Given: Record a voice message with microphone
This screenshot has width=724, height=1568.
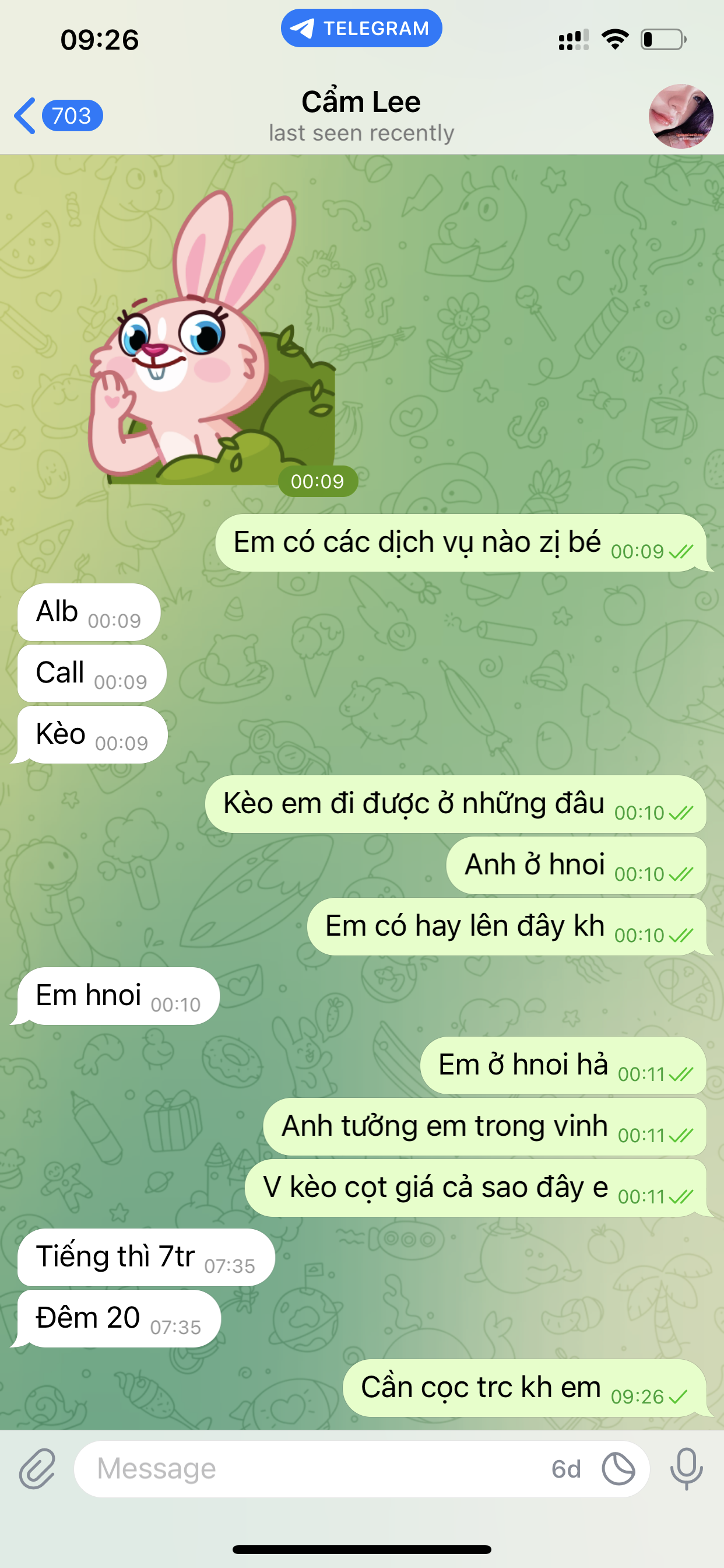Looking at the screenshot, I should tap(686, 1469).
